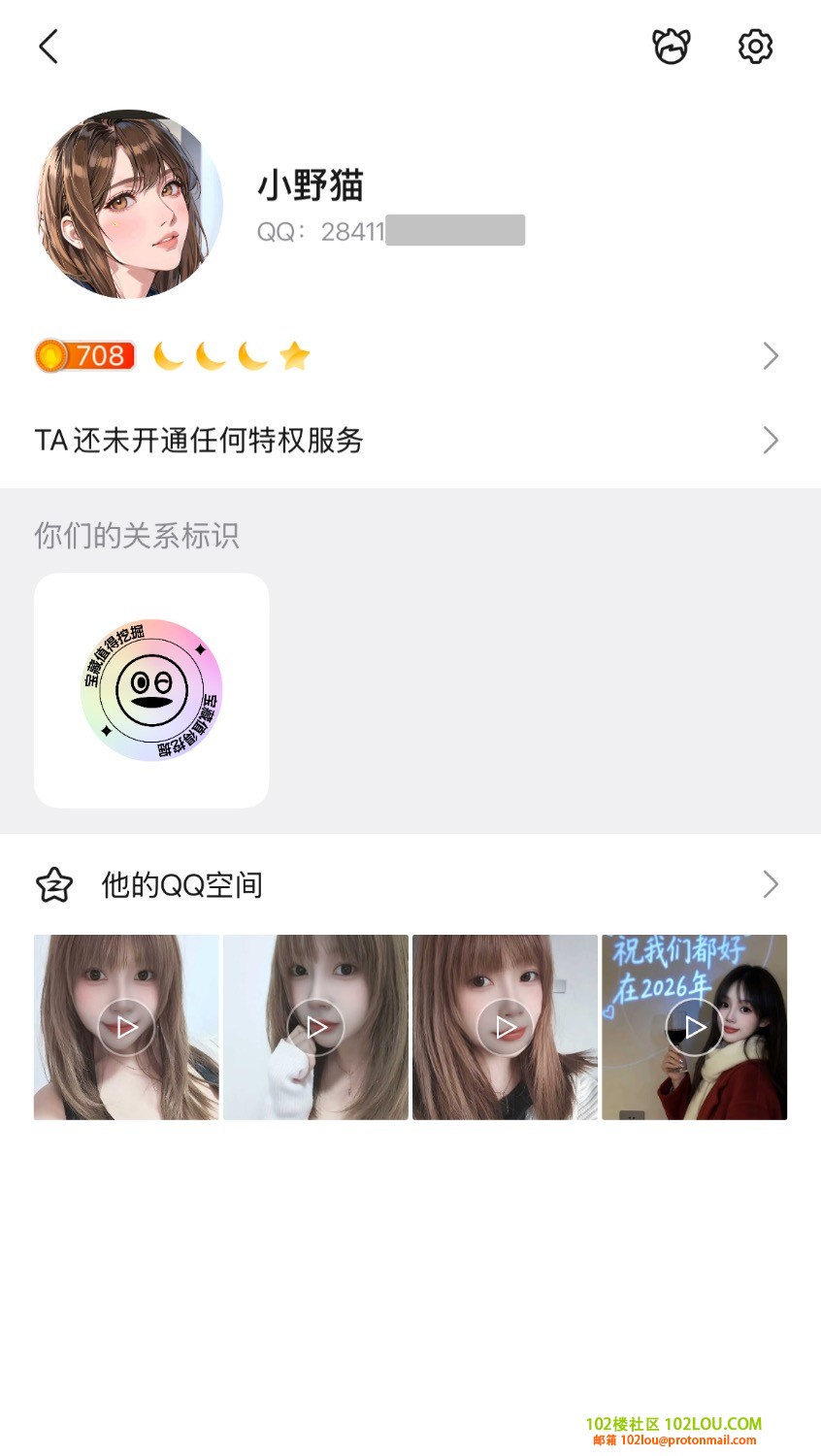Open TA还未开通任何特权服务 row
The image size is (821, 1456).
(x=408, y=441)
